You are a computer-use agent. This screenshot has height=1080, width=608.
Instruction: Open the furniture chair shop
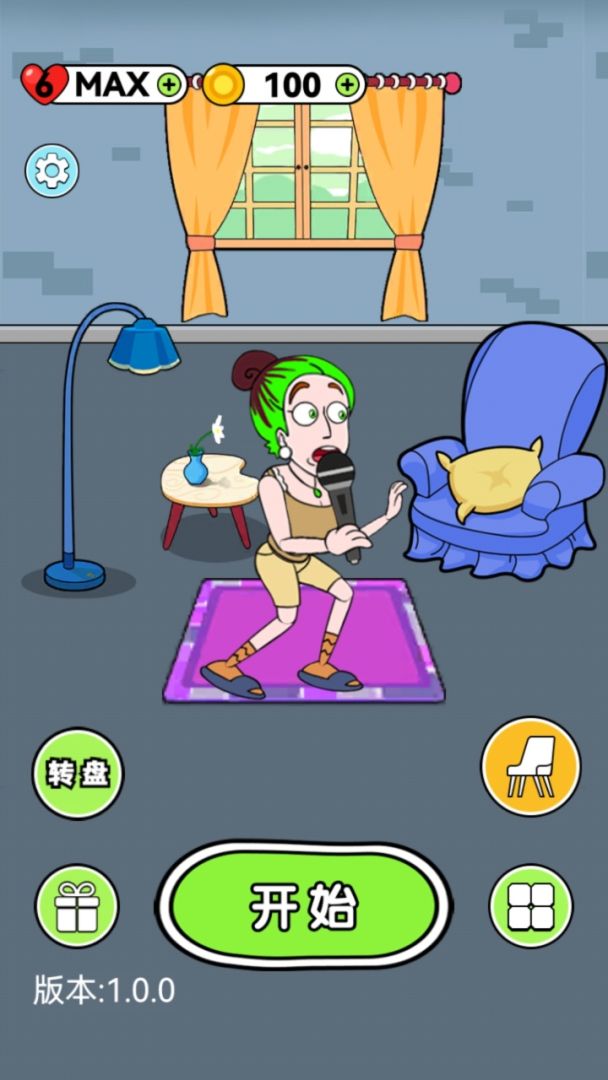530,767
